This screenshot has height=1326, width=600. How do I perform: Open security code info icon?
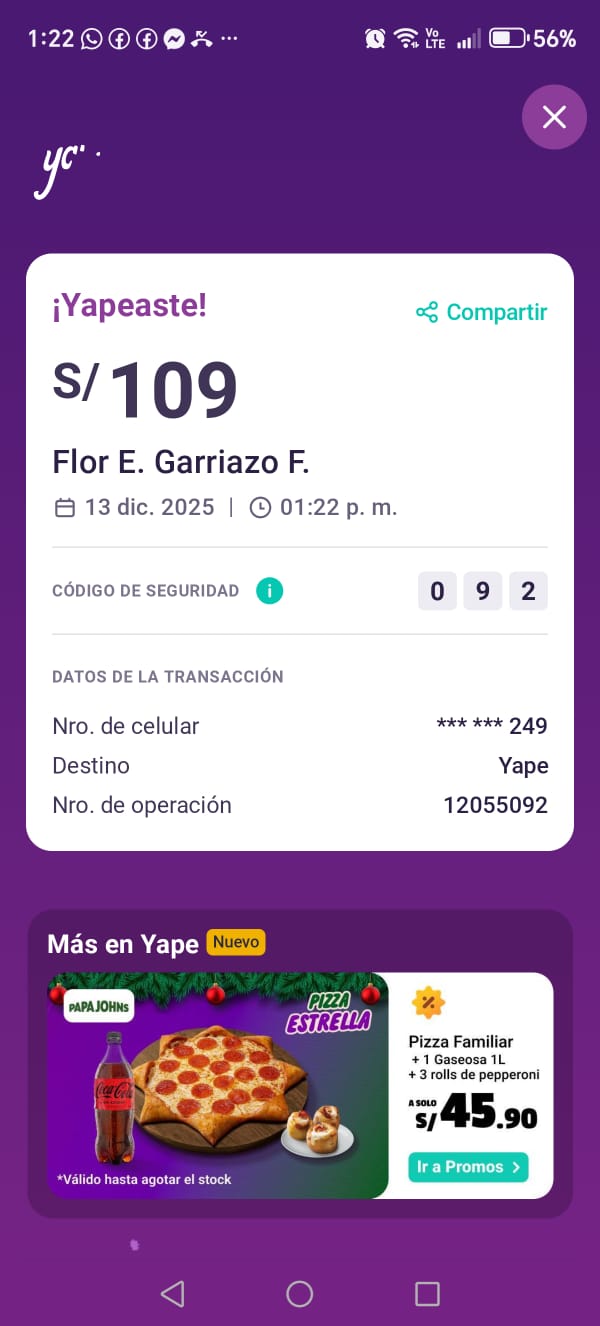pyautogui.click(x=269, y=591)
